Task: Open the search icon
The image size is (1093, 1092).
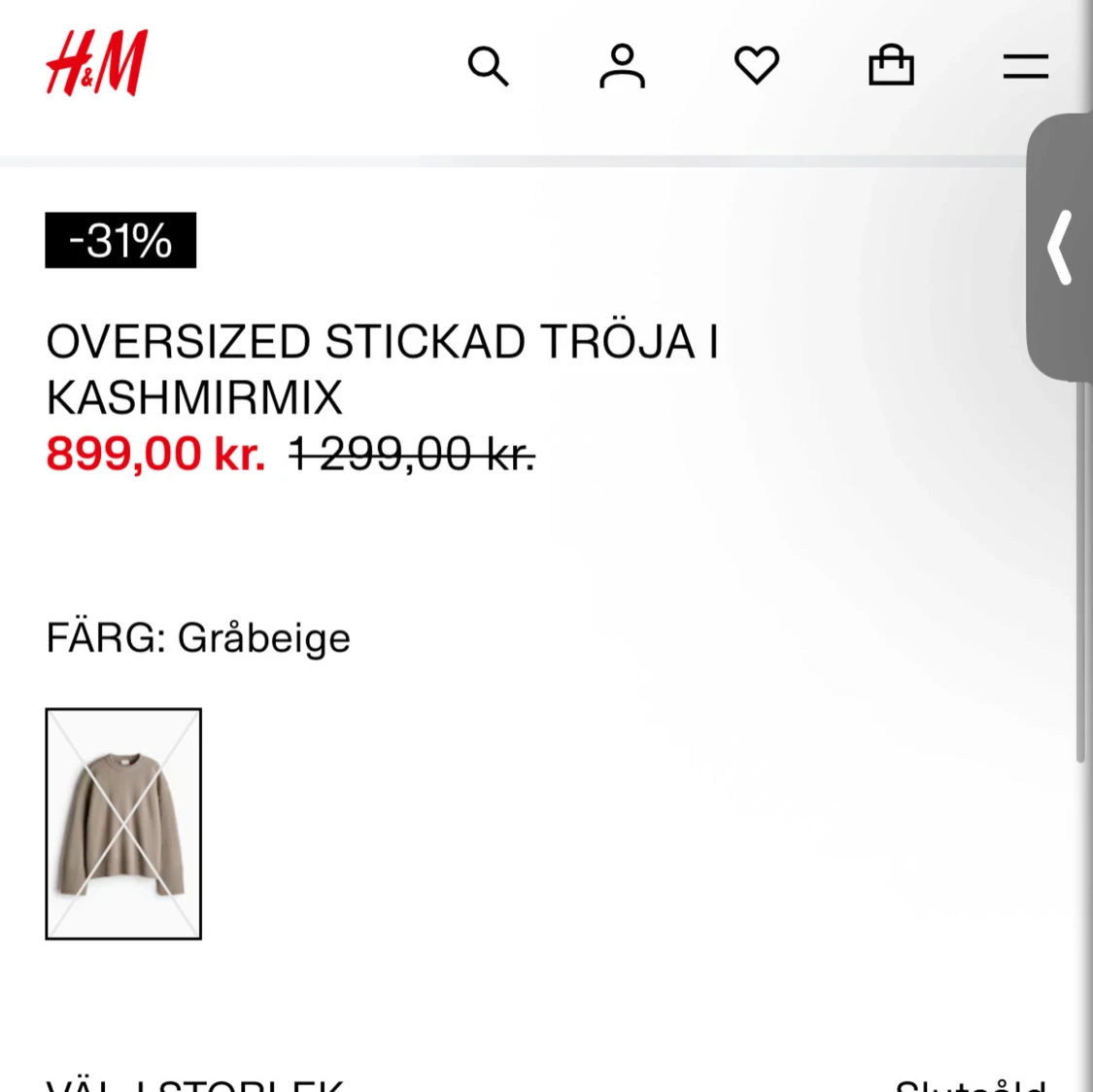Action: [488, 66]
